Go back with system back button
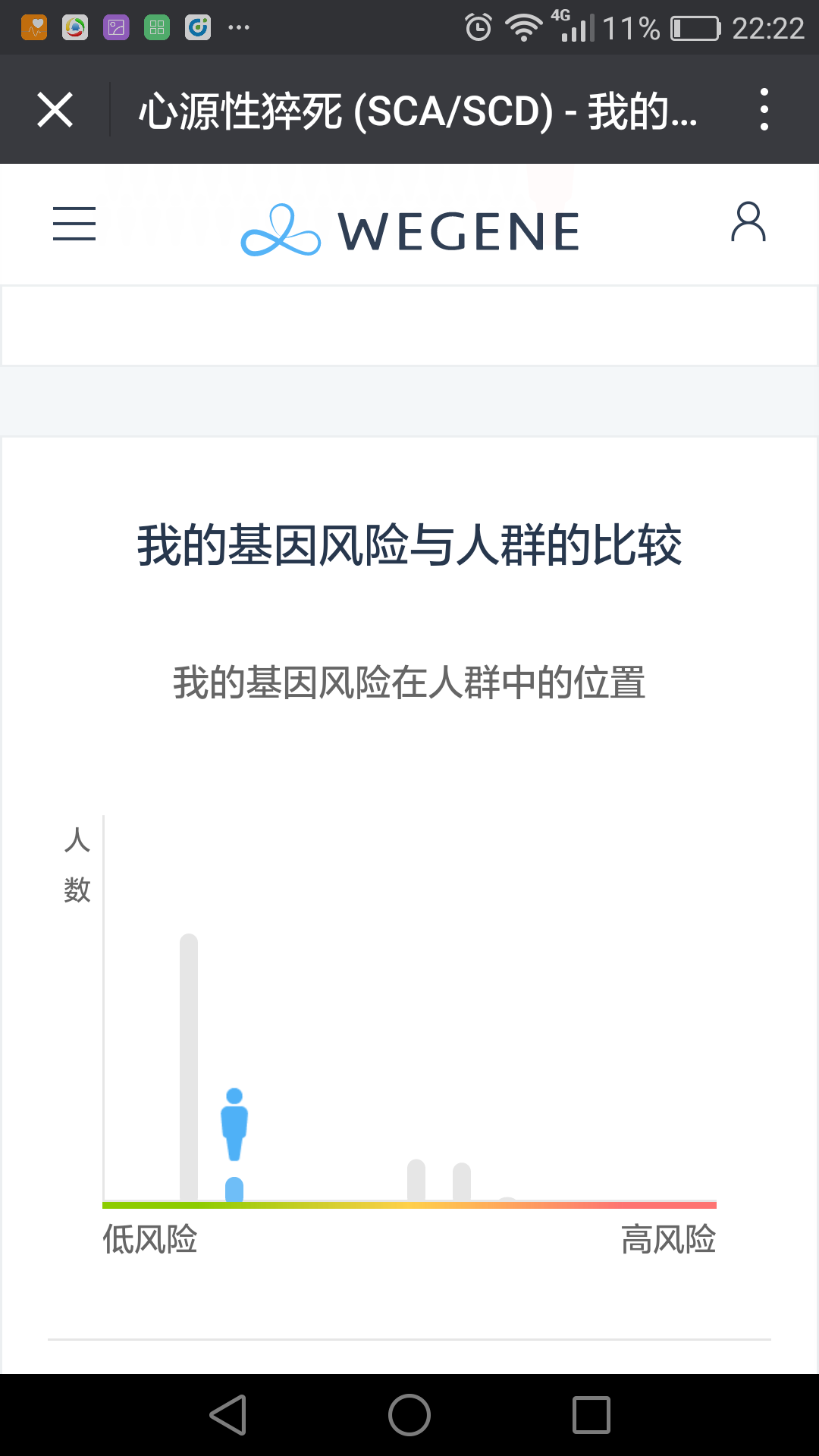The image size is (819, 1456). (228, 1415)
